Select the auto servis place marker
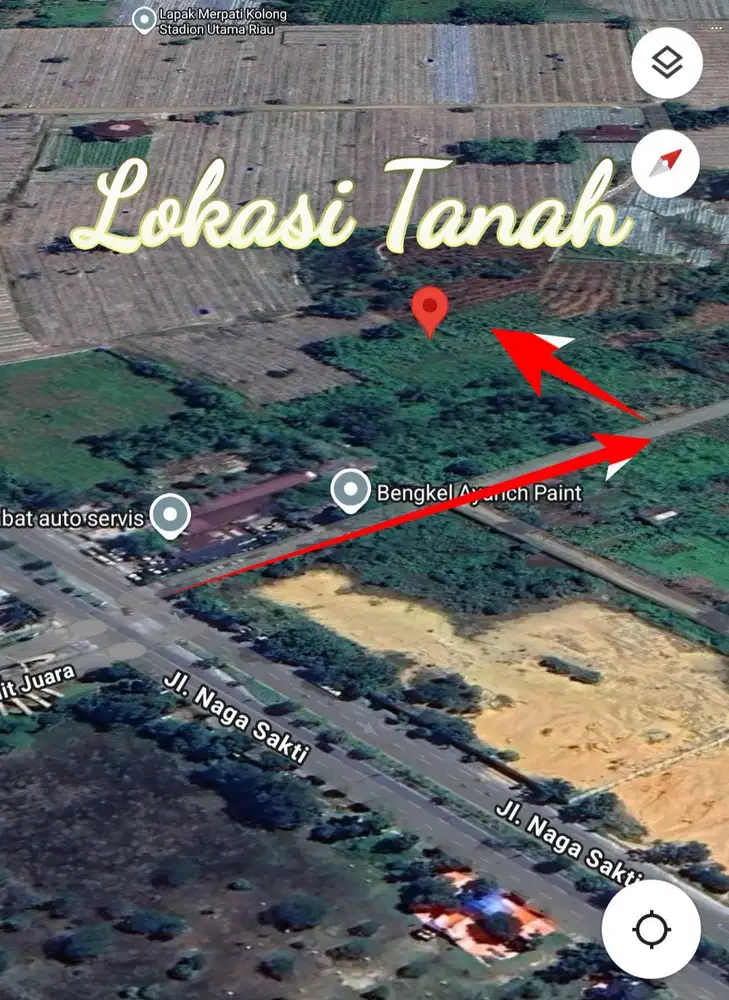Screen dimensions: 729x1000 coord(170,517)
